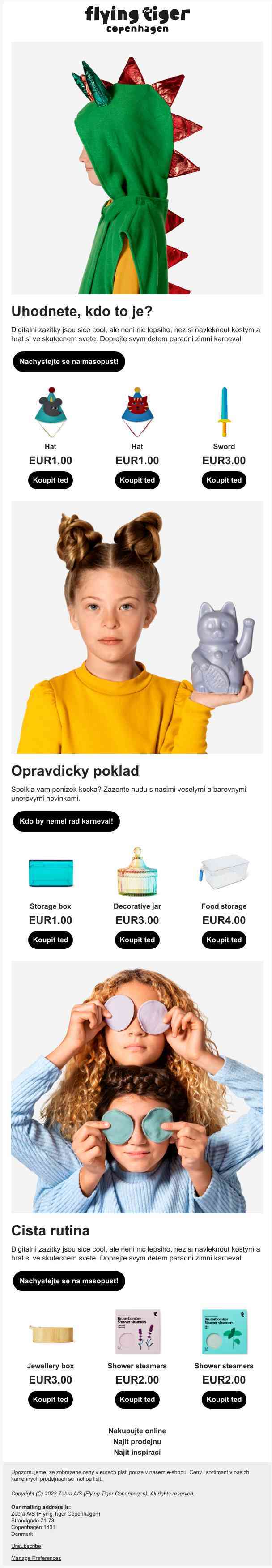The width and height of the screenshot is (272, 1568).
Task: Tap 'Nachystejte se na masopust!' under Cista rutina
Action: [69, 1281]
